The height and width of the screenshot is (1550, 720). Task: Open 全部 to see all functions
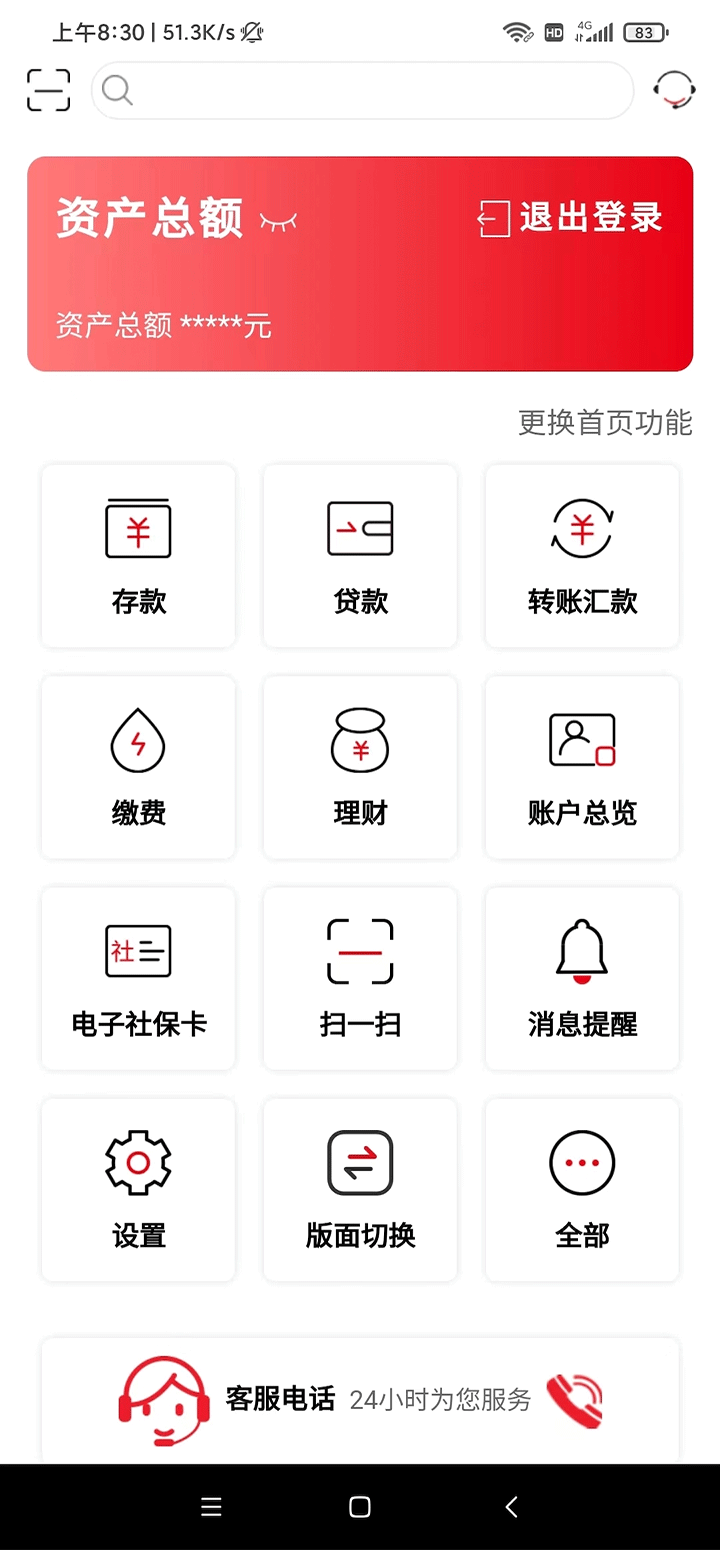(582, 1190)
